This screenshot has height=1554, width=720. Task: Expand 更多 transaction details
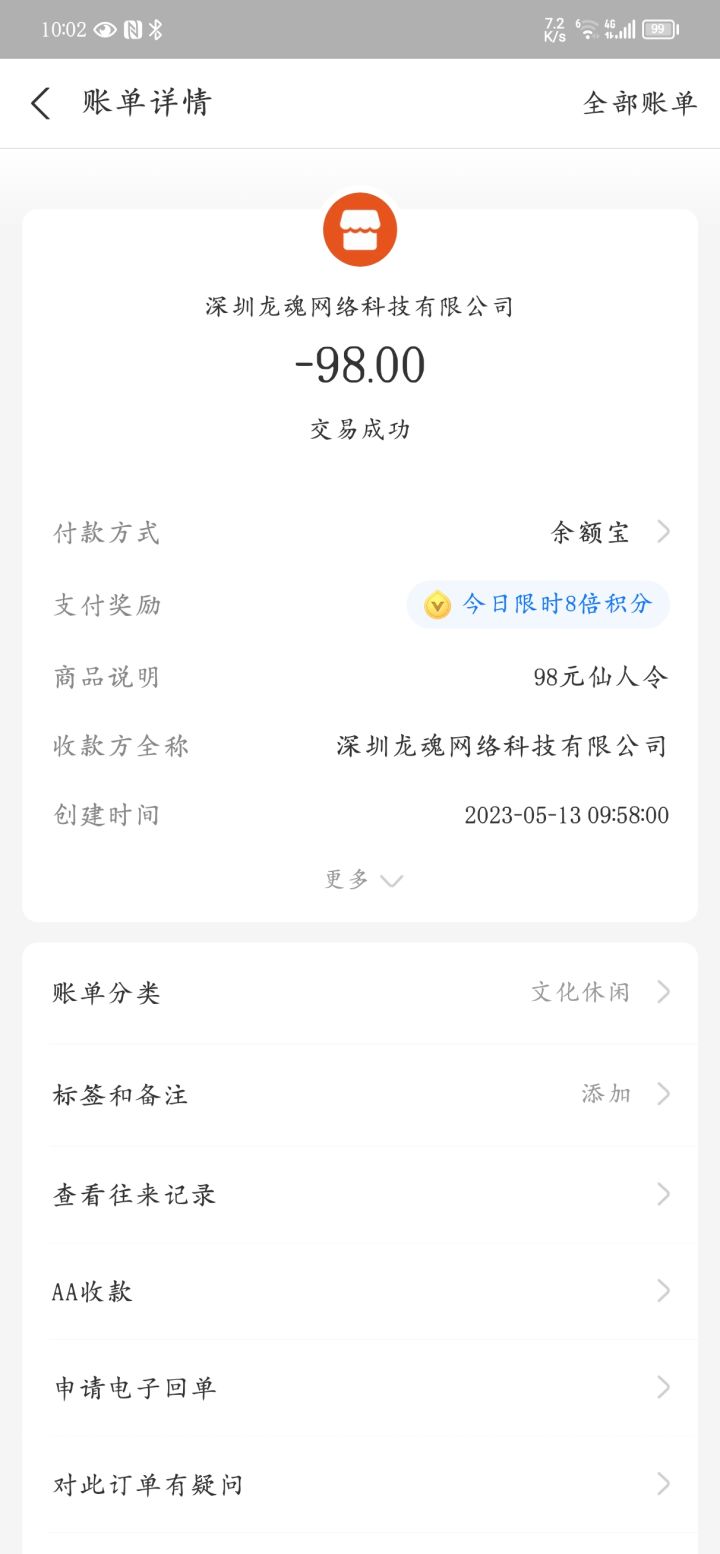tap(361, 880)
